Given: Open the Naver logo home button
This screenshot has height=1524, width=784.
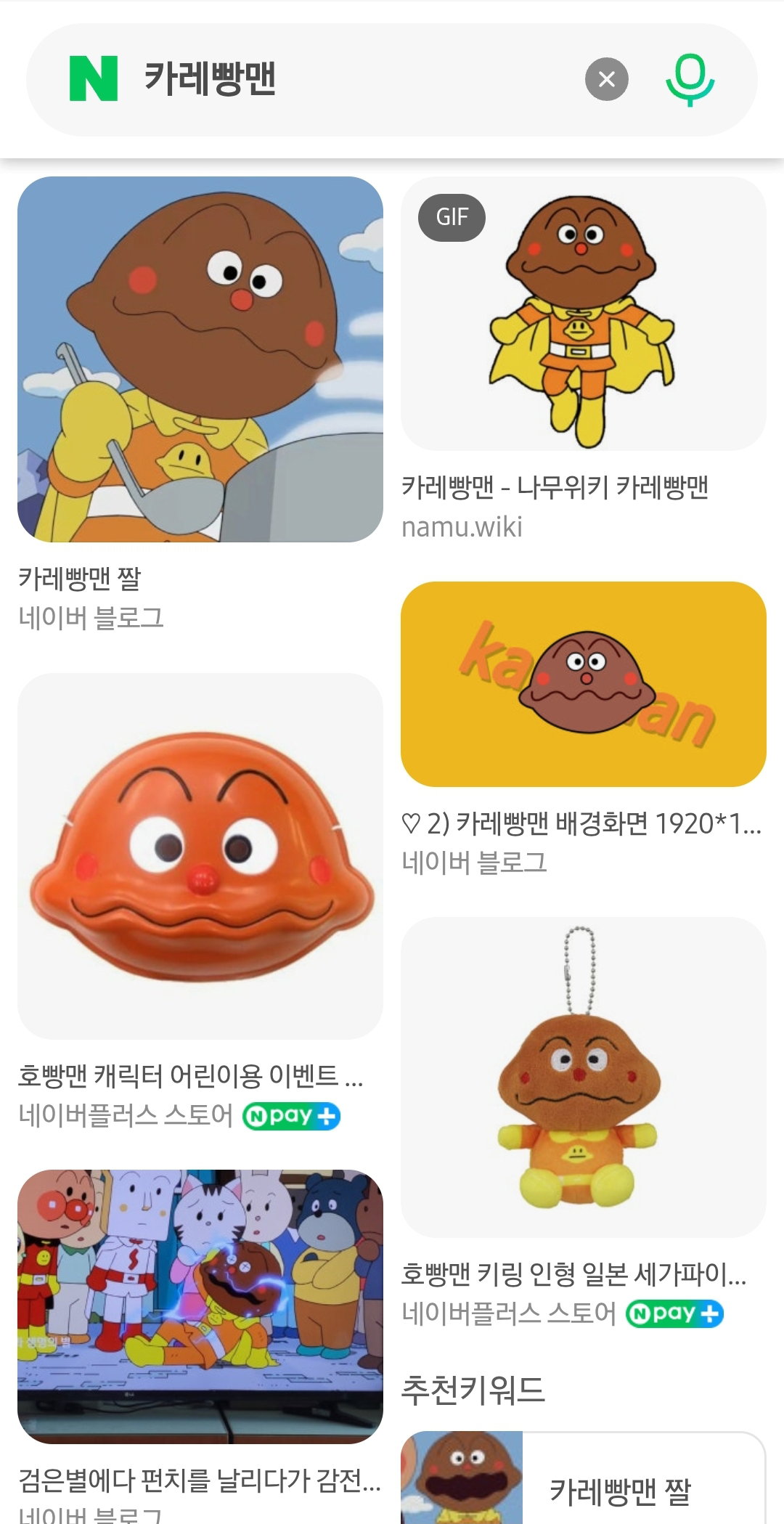Looking at the screenshot, I should [94, 79].
